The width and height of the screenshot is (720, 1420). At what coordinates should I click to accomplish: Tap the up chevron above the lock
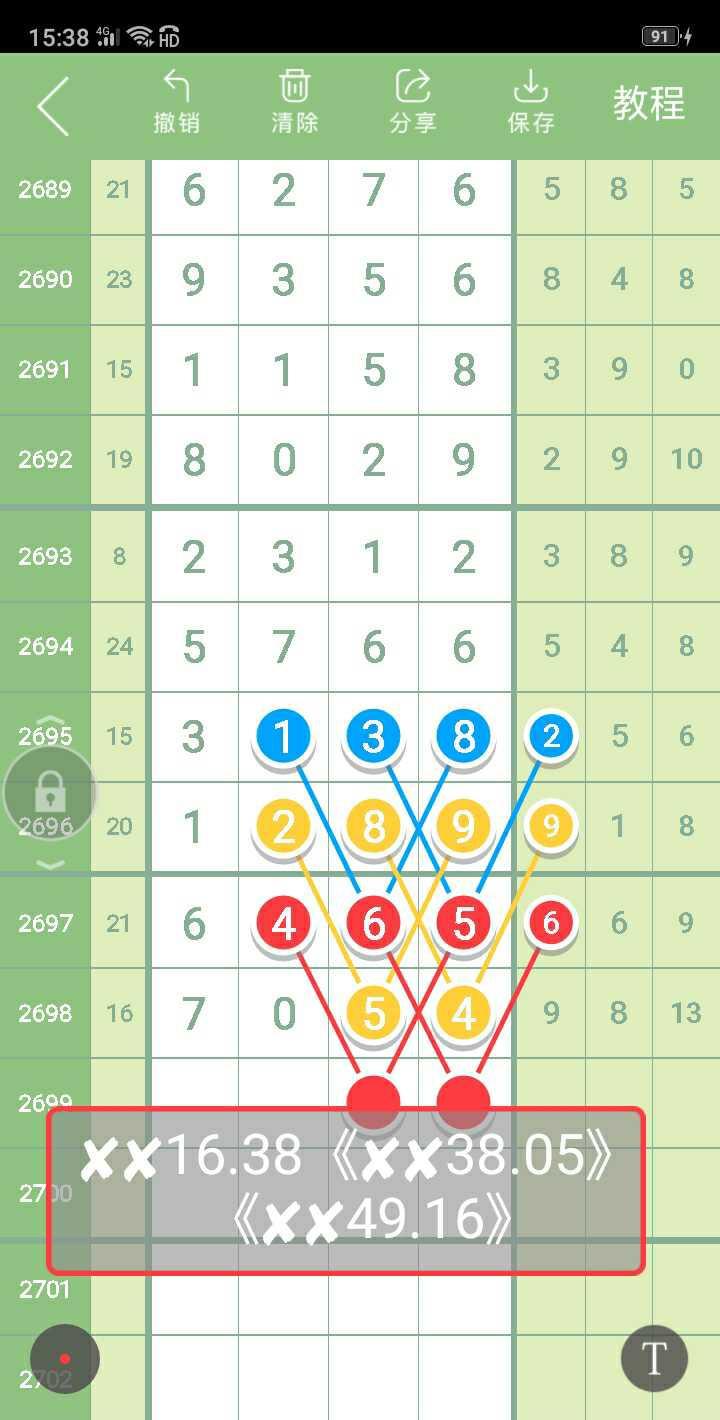click(x=50, y=722)
